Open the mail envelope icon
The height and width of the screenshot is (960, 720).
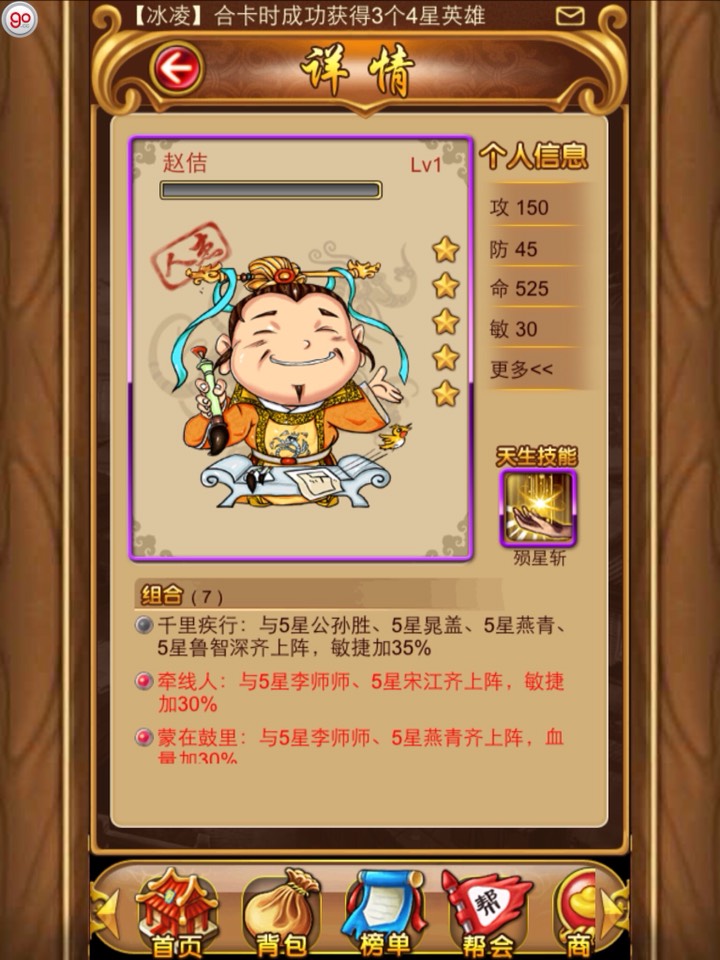pos(569,16)
